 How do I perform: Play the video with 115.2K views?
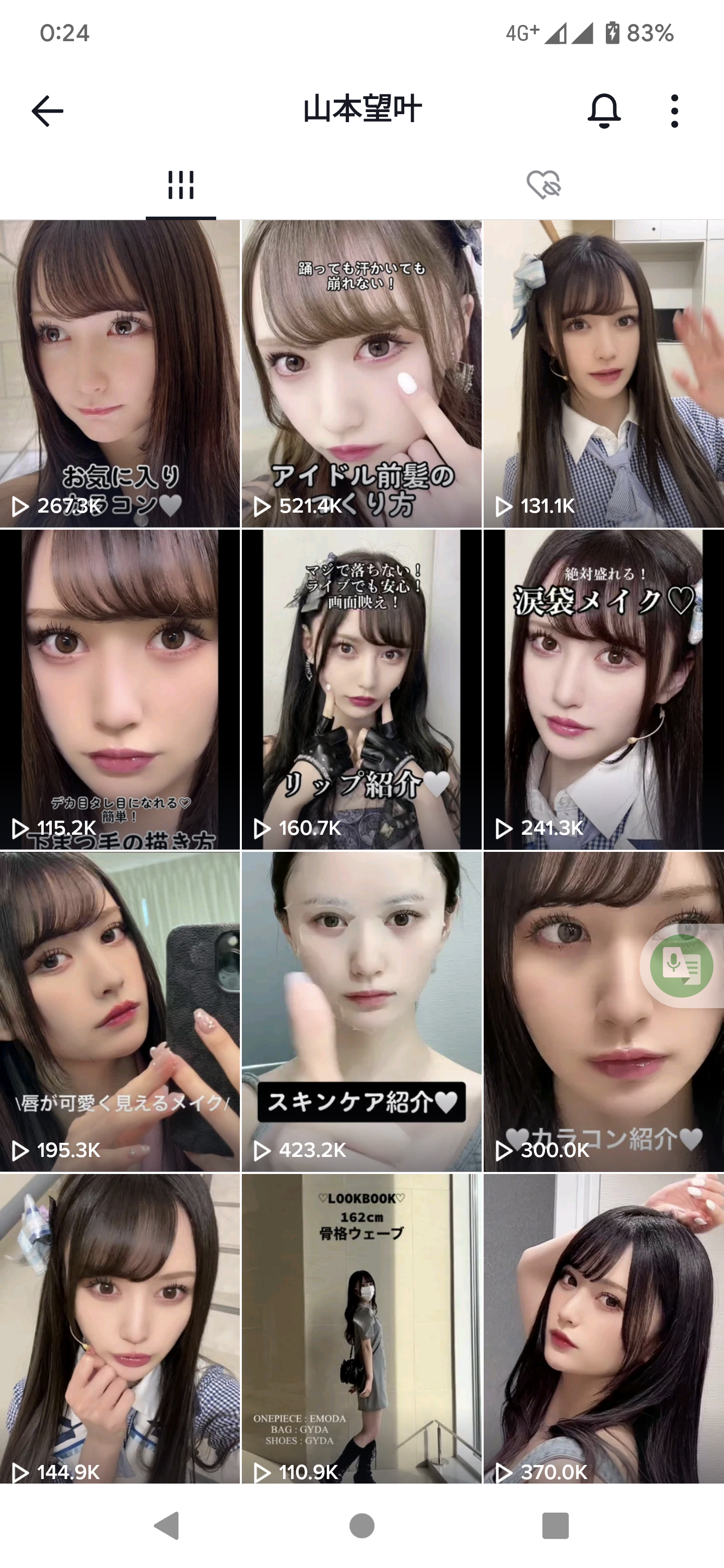click(x=120, y=689)
